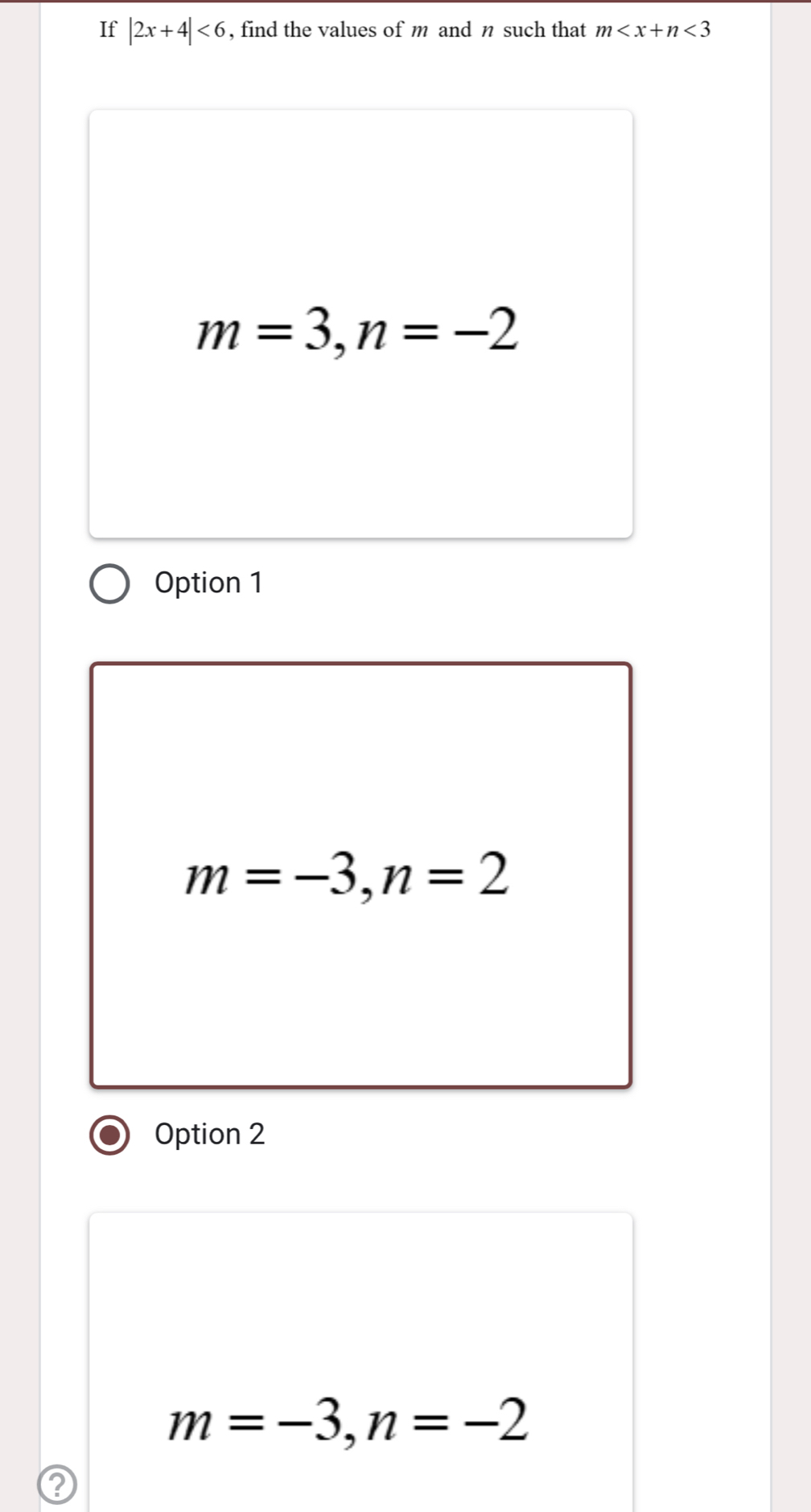
Task: Select the Option 1 radio button
Action: pos(109,584)
